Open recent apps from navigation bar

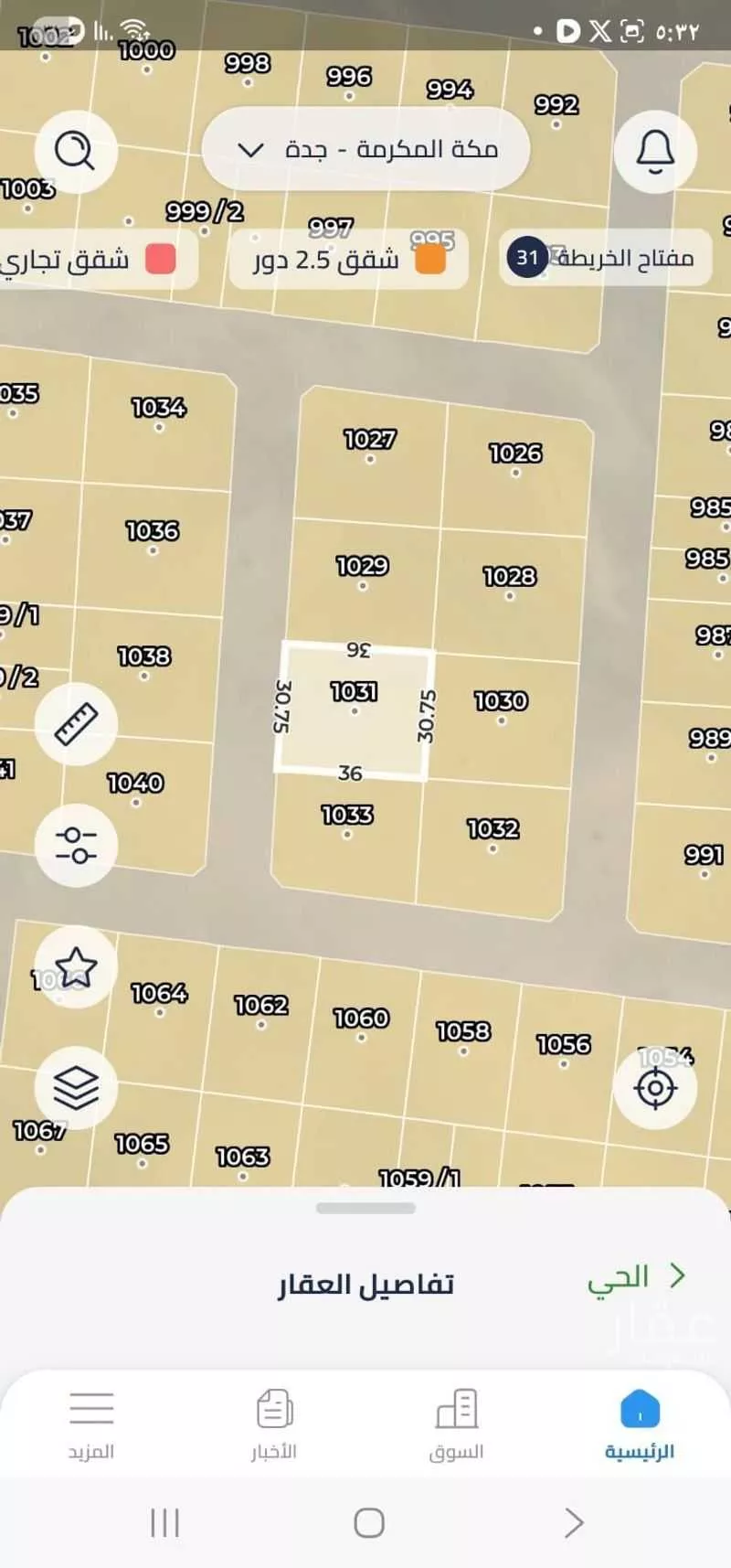[x=164, y=1523]
